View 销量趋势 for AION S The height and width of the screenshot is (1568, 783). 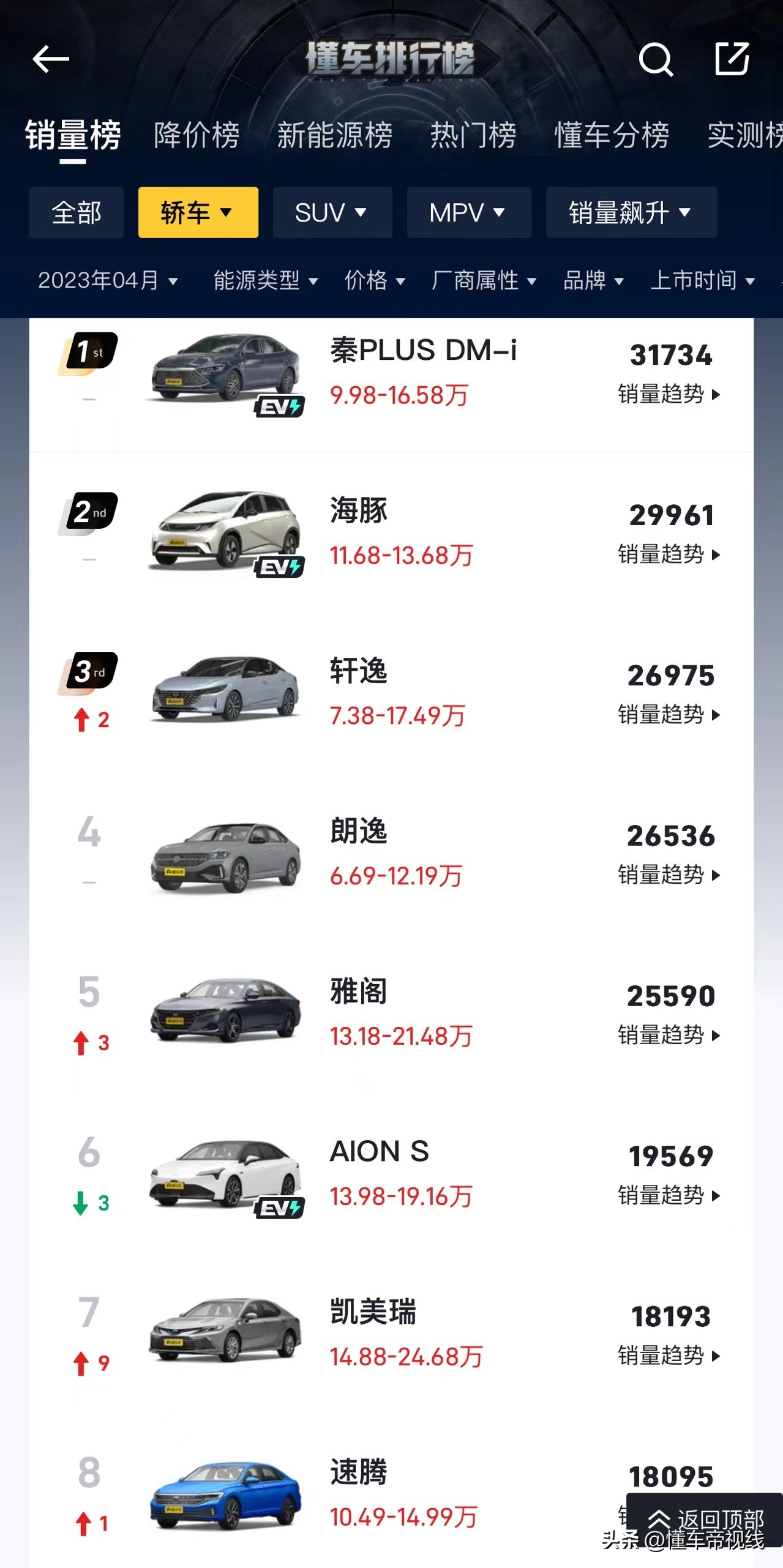669,1195
